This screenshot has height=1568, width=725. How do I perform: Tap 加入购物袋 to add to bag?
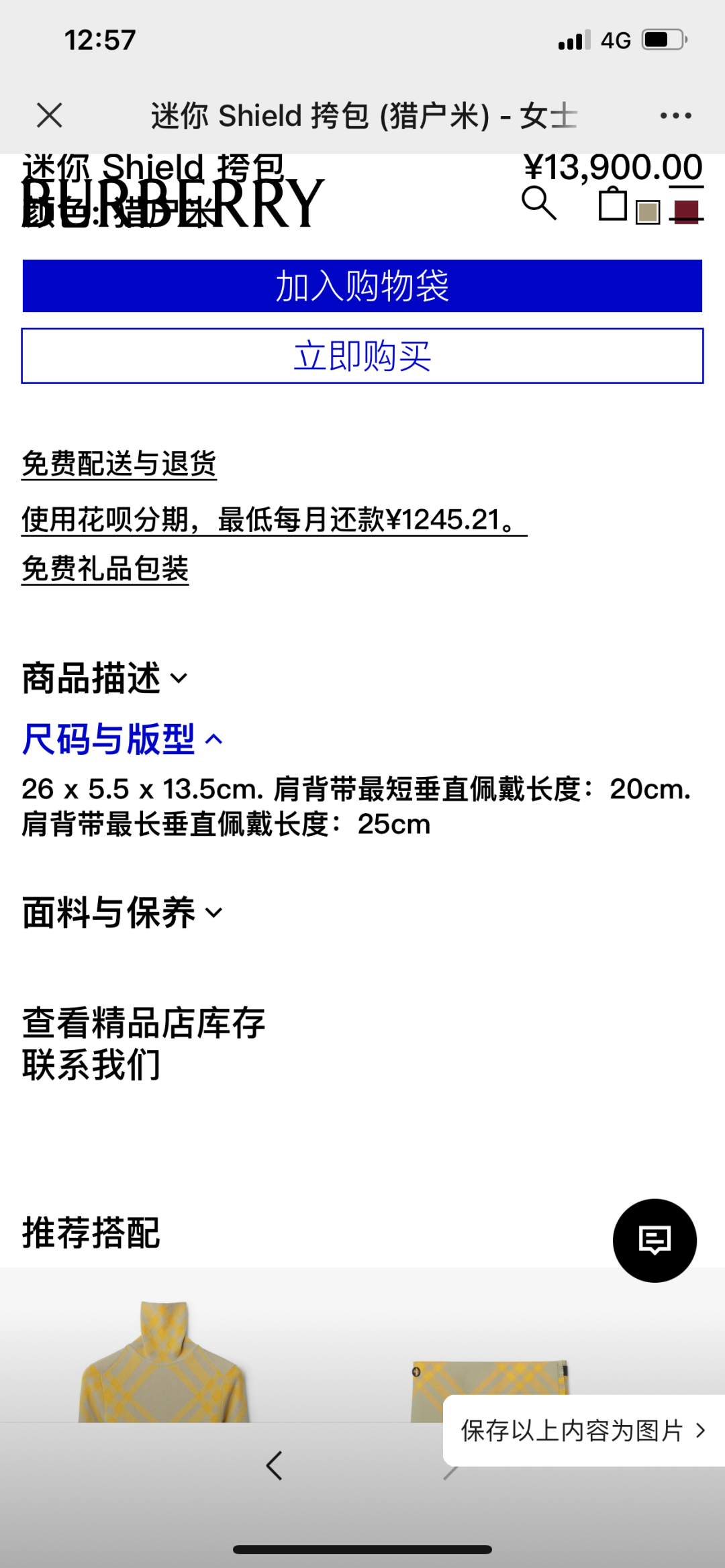pos(362,286)
